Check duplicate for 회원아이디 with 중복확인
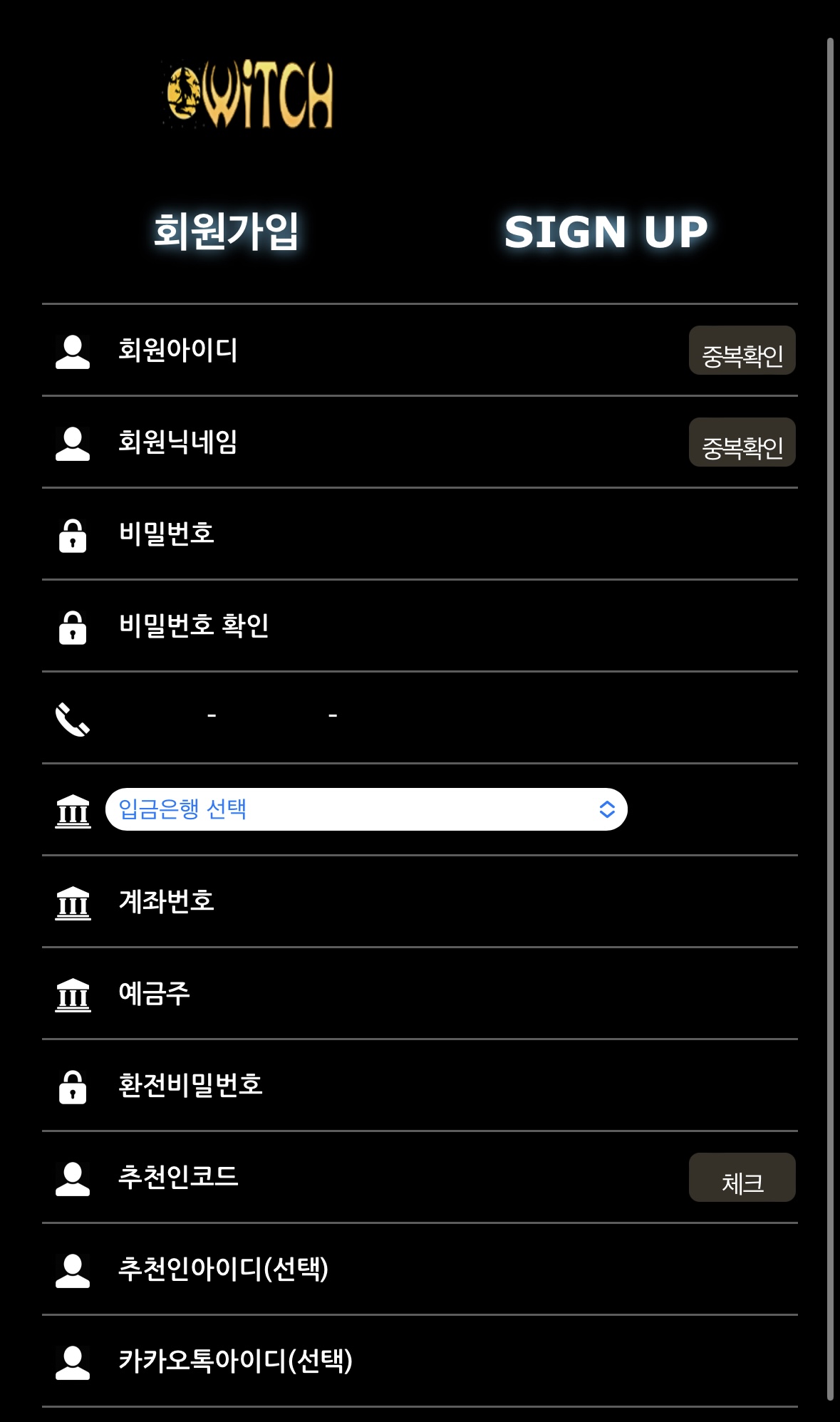This screenshot has width=840, height=1422. tap(742, 351)
